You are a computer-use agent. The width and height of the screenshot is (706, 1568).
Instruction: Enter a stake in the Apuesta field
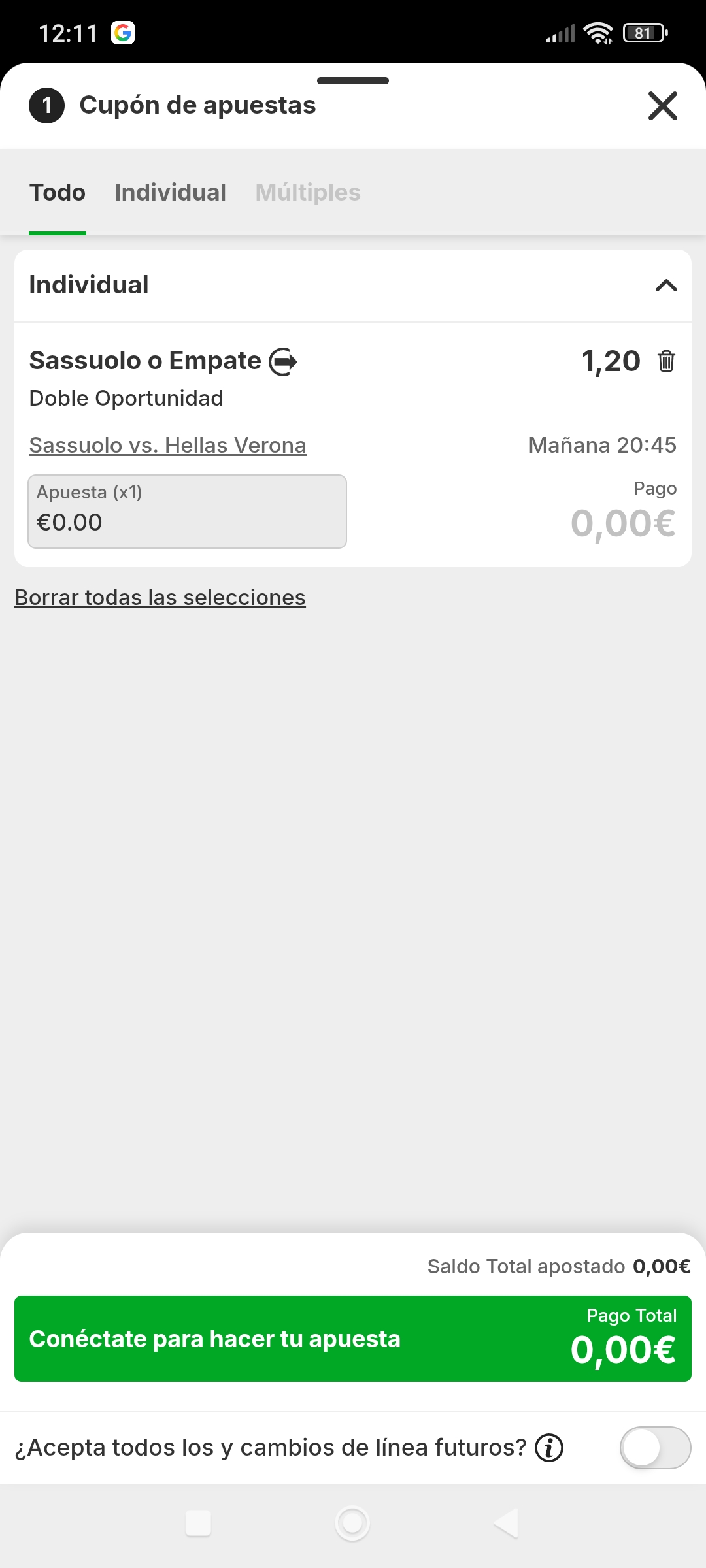pos(187,512)
